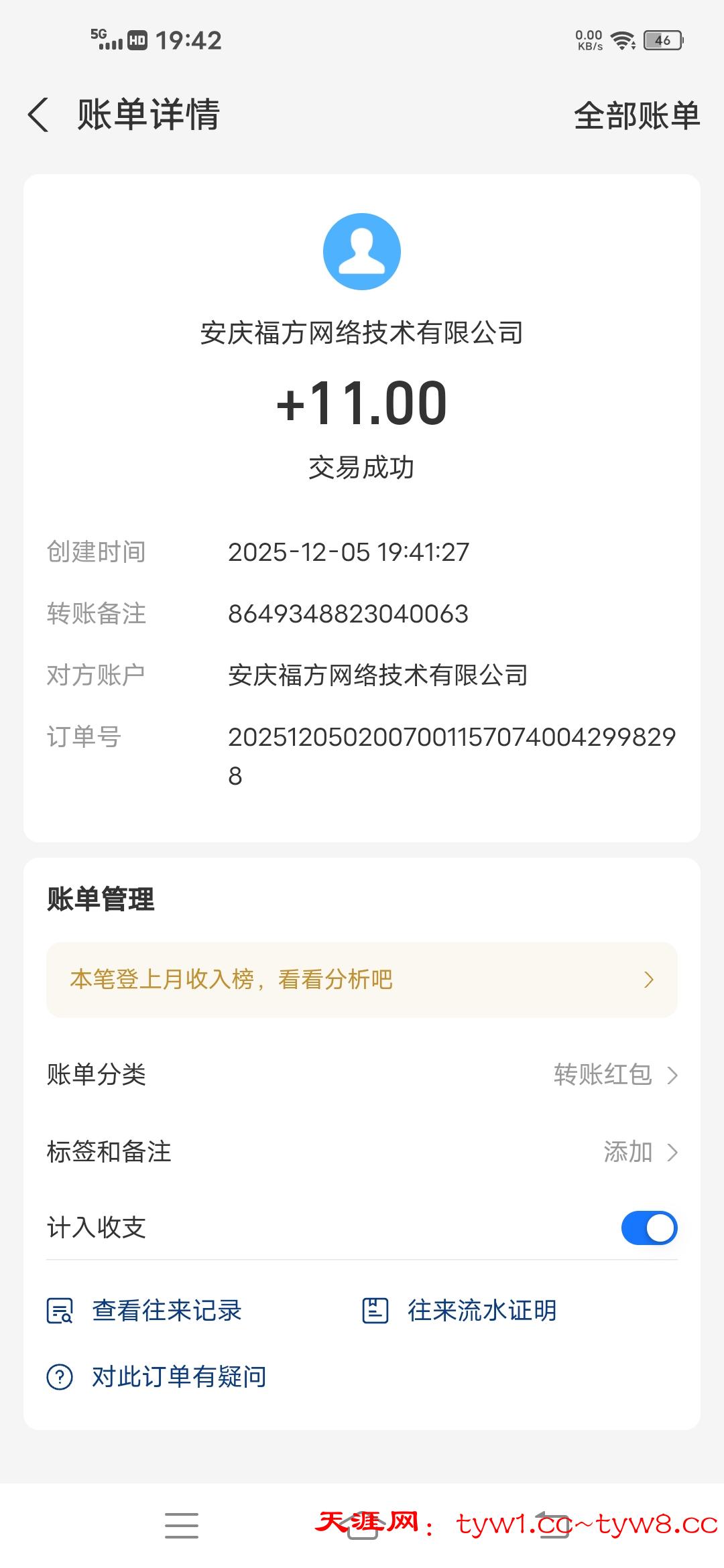Tap the question mark icon beside 对此订单有疑问

pyautogui.click(x=60, y=1377)
